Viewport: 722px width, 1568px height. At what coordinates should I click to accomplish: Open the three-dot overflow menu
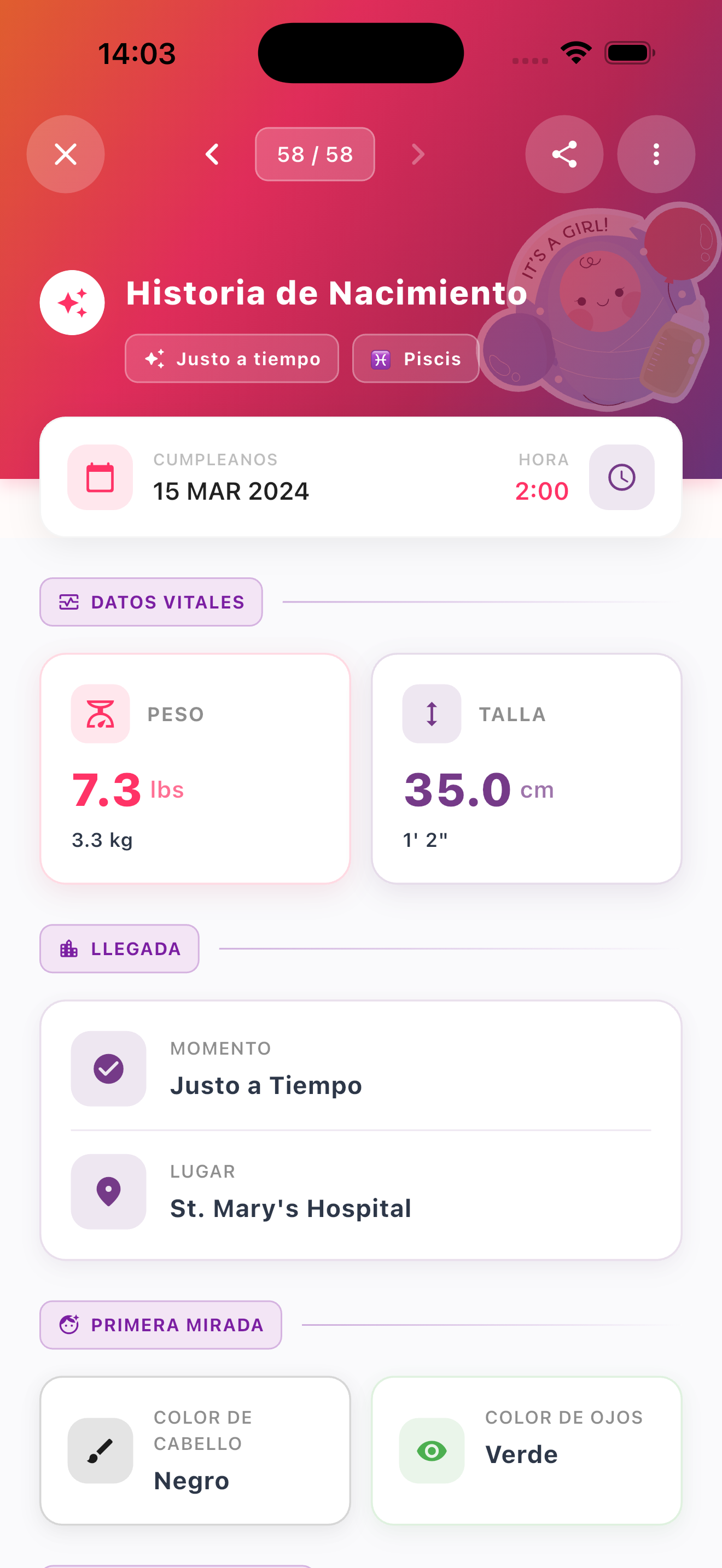(656, 155)
